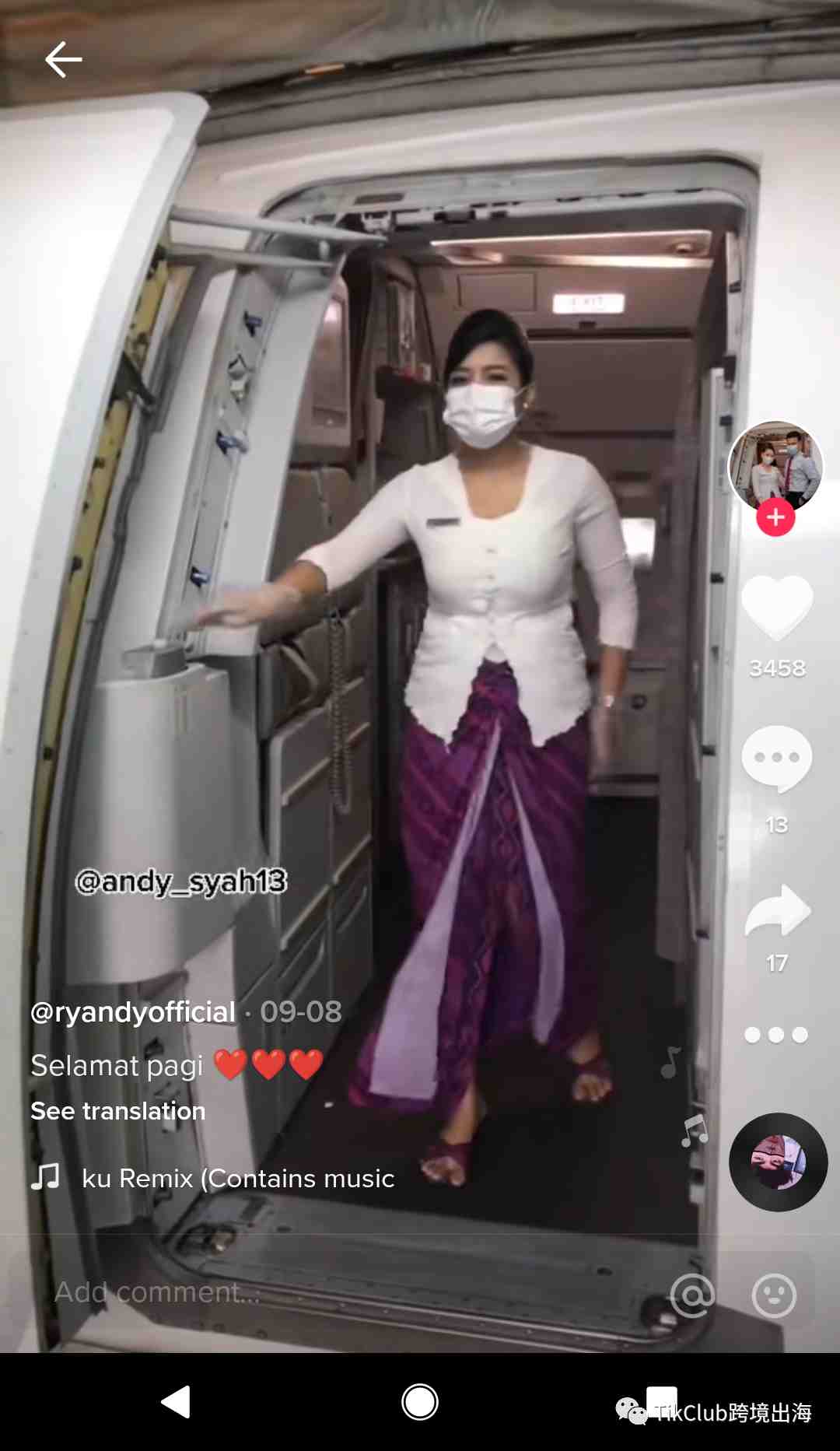Follow the creator with the plus button
The height and width of the screenshot is (1451, 840).
click(x=775, y=518)
